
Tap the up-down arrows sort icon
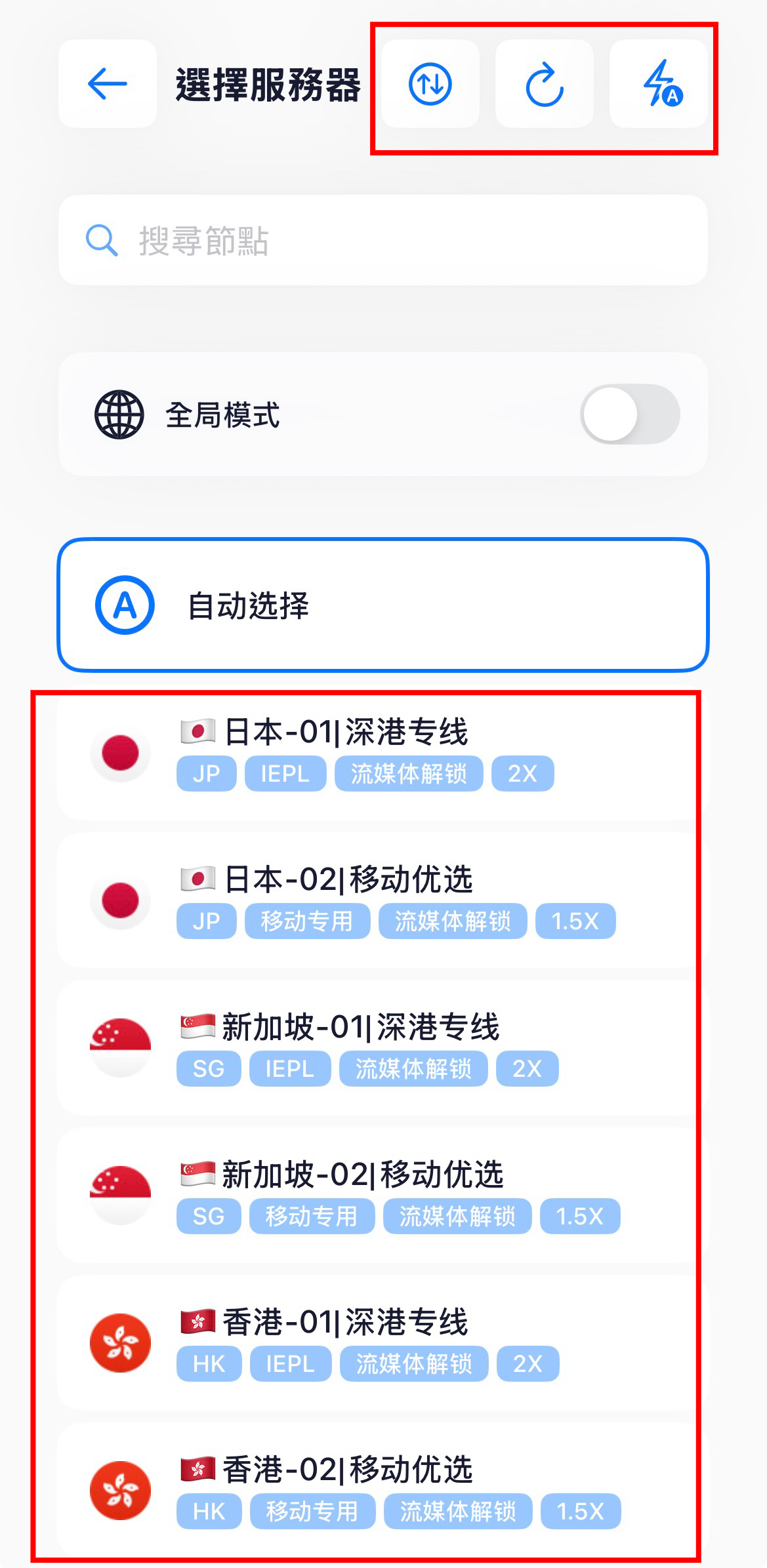(x=430, y=84)
